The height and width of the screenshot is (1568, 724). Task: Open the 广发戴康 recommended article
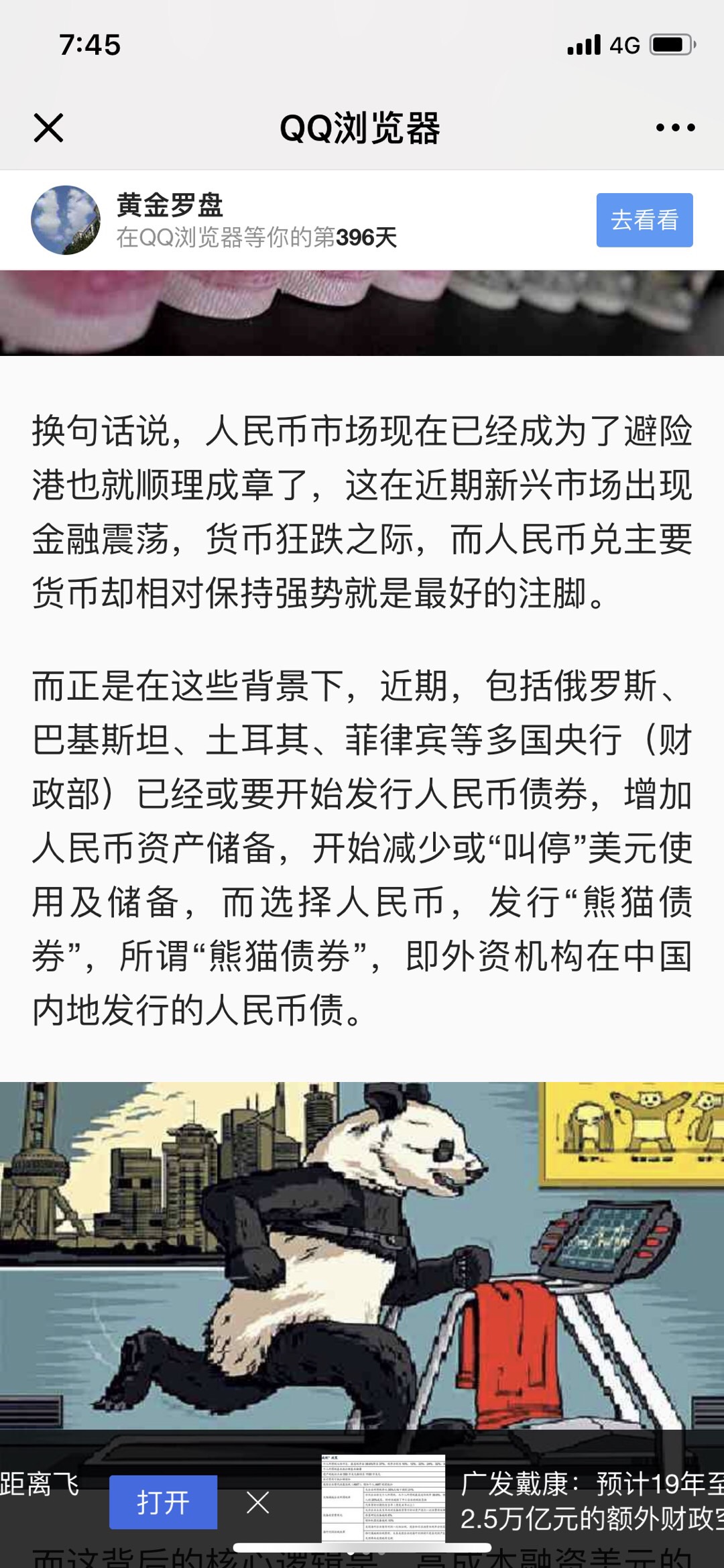click(x=590, y=1502)
